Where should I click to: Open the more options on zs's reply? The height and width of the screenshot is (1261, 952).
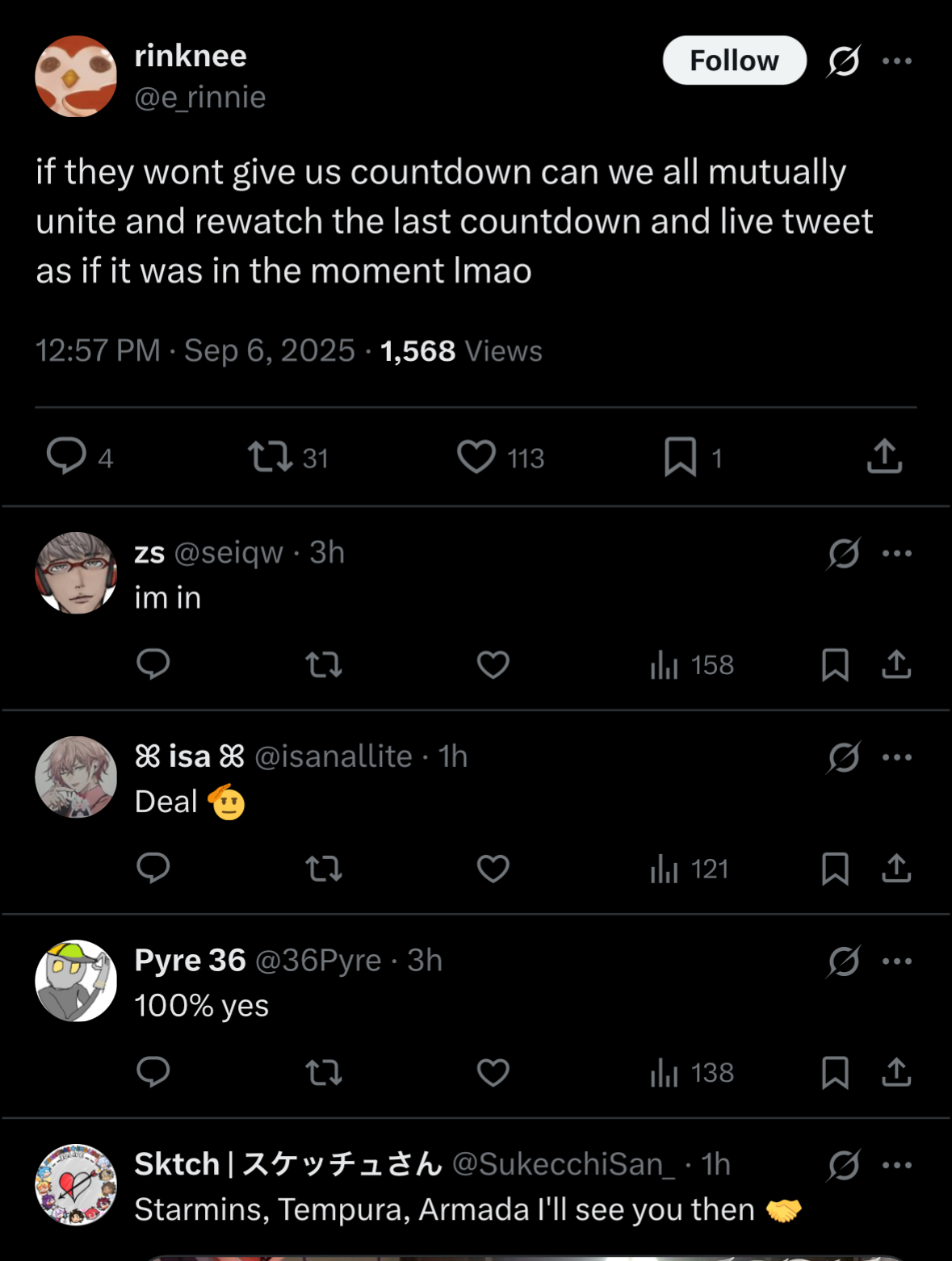(897, 554)
